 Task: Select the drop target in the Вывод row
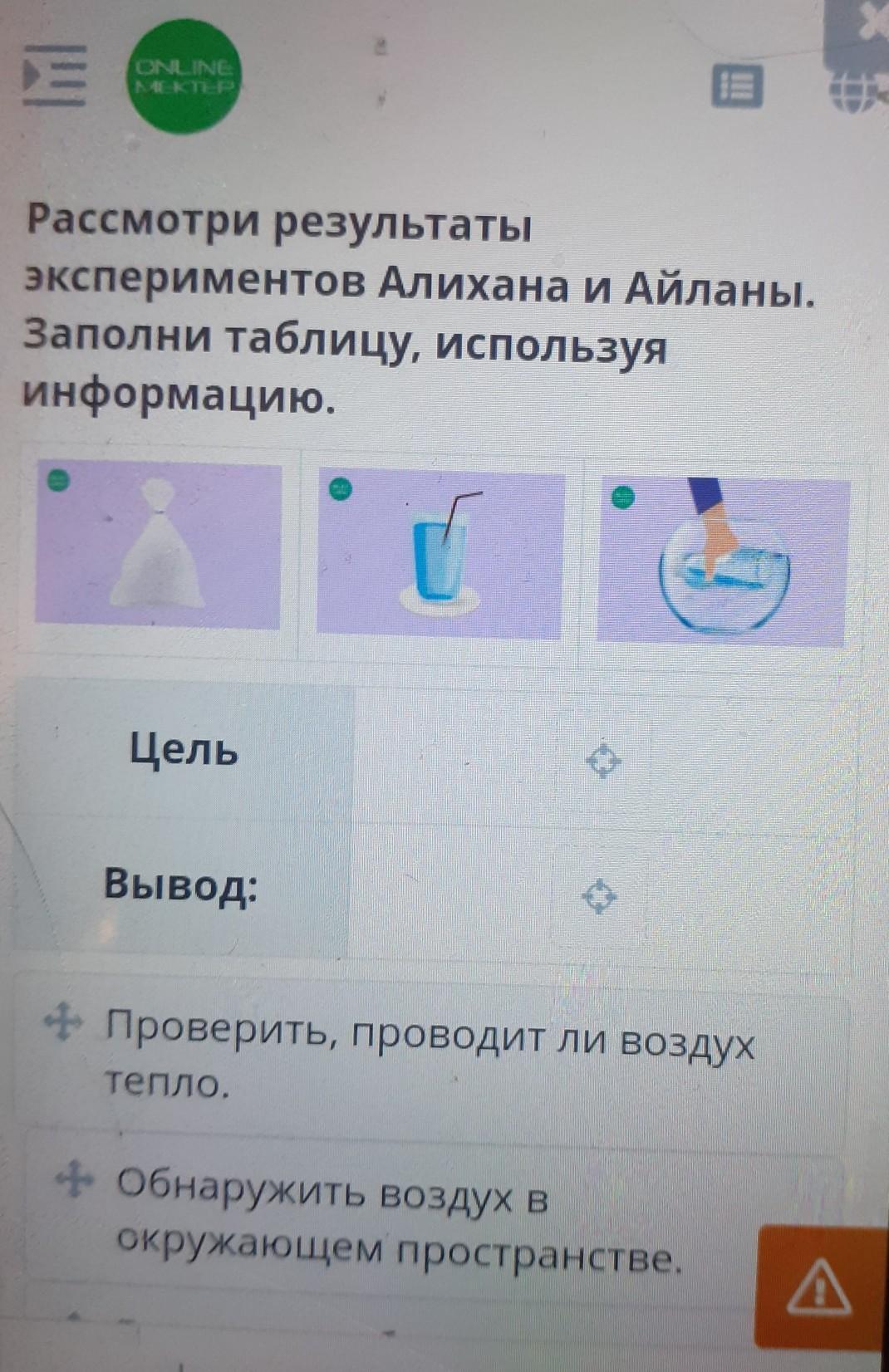coord(599,897)
